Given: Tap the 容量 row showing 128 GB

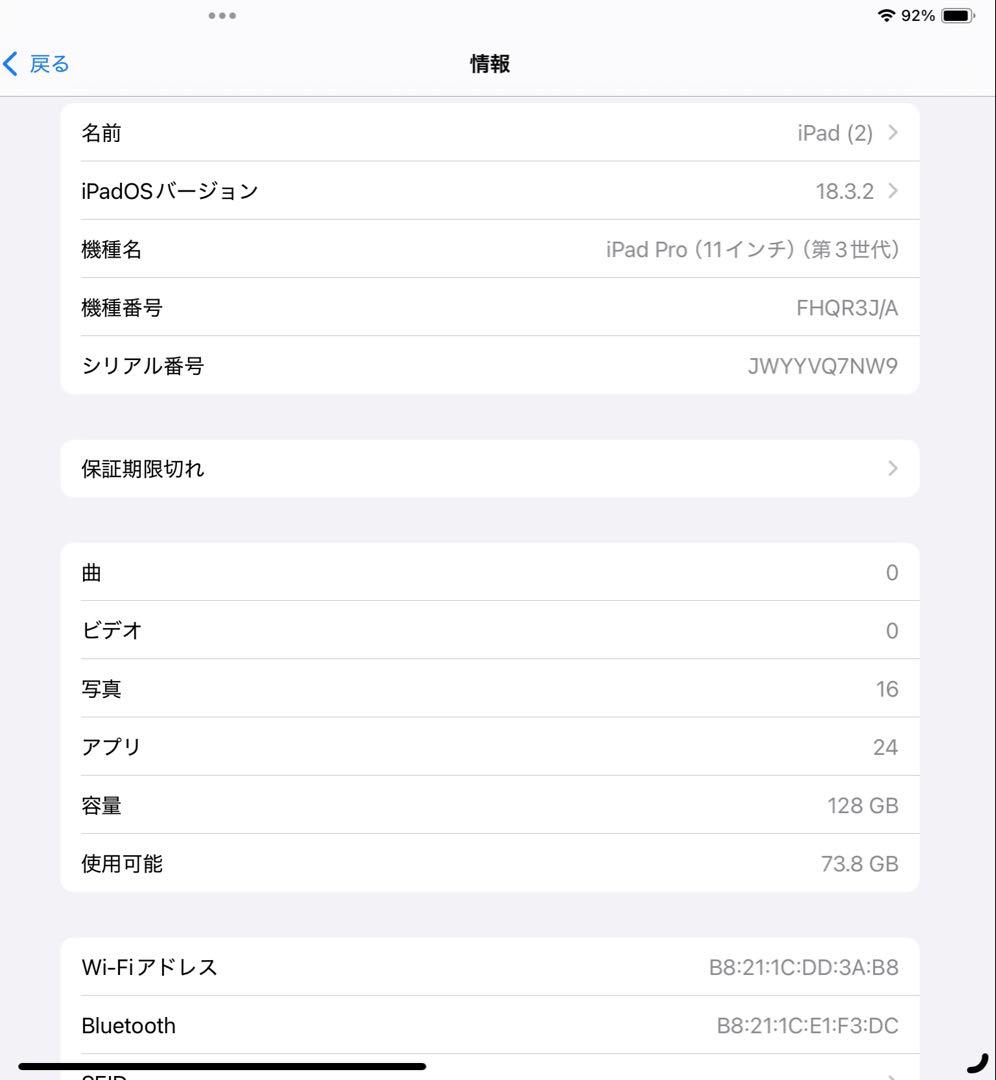Looking at the screenshot, I should pos(490,805).
